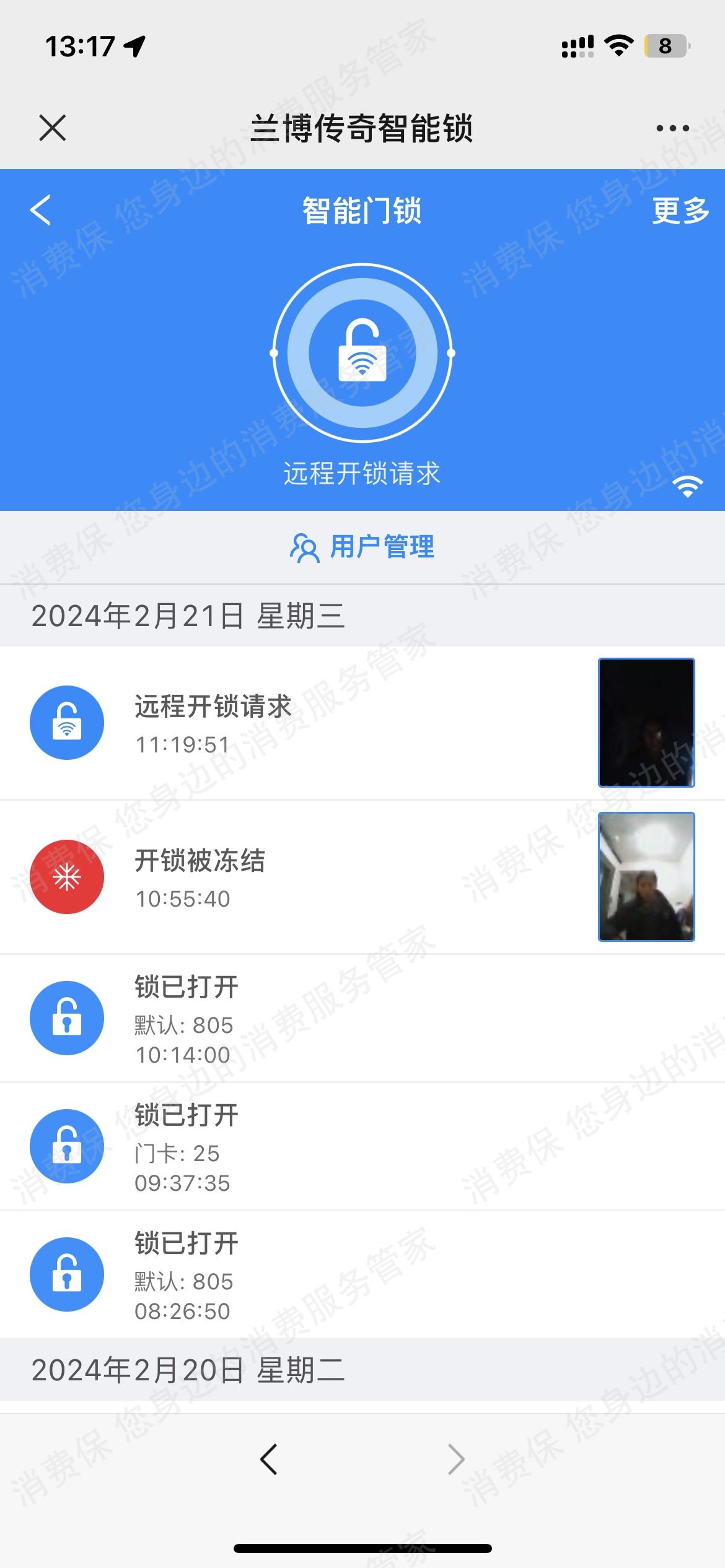The height and width of the screenshot is (1568, 725).
Task: Tap the large remote unlock circle button
Action: point(362,353)
